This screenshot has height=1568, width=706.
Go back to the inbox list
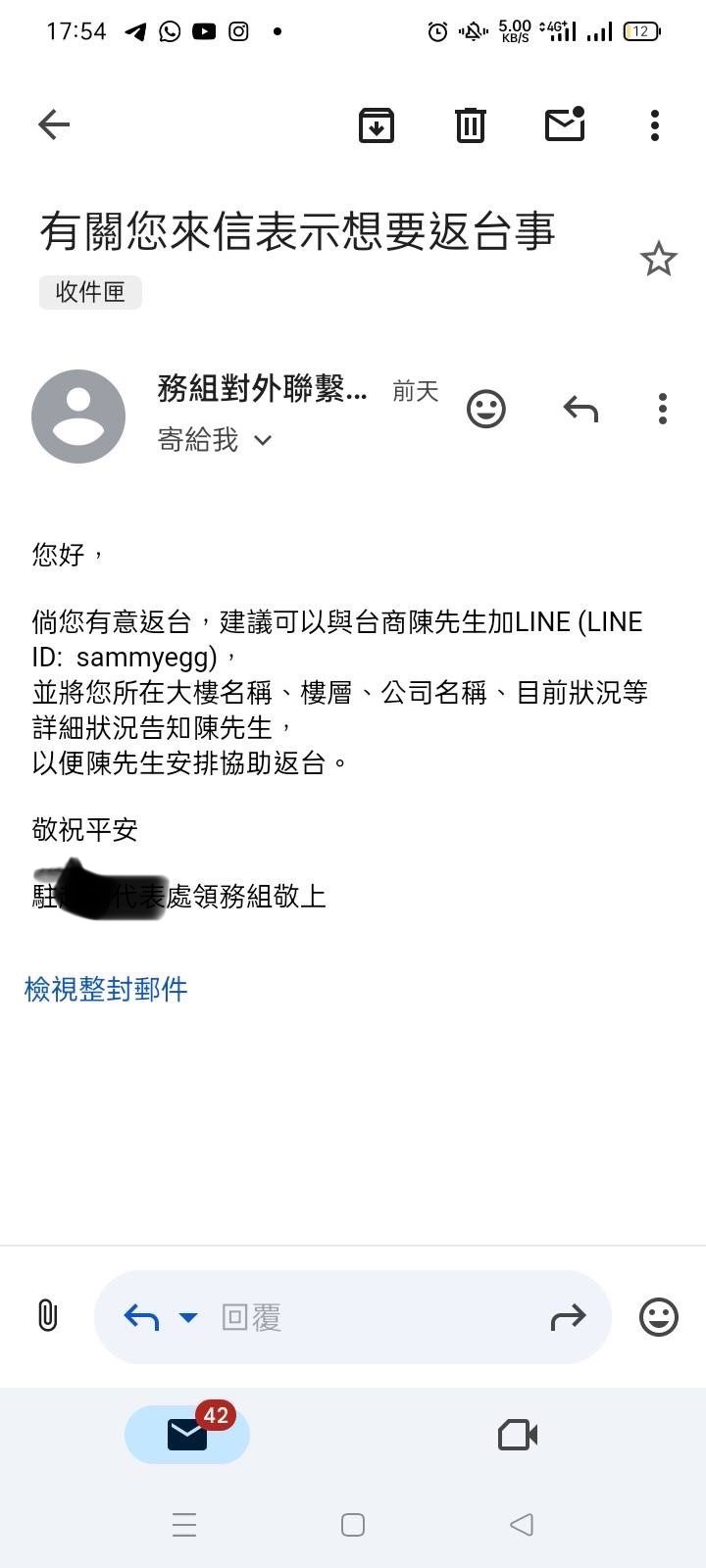click(x=54, y=124)
